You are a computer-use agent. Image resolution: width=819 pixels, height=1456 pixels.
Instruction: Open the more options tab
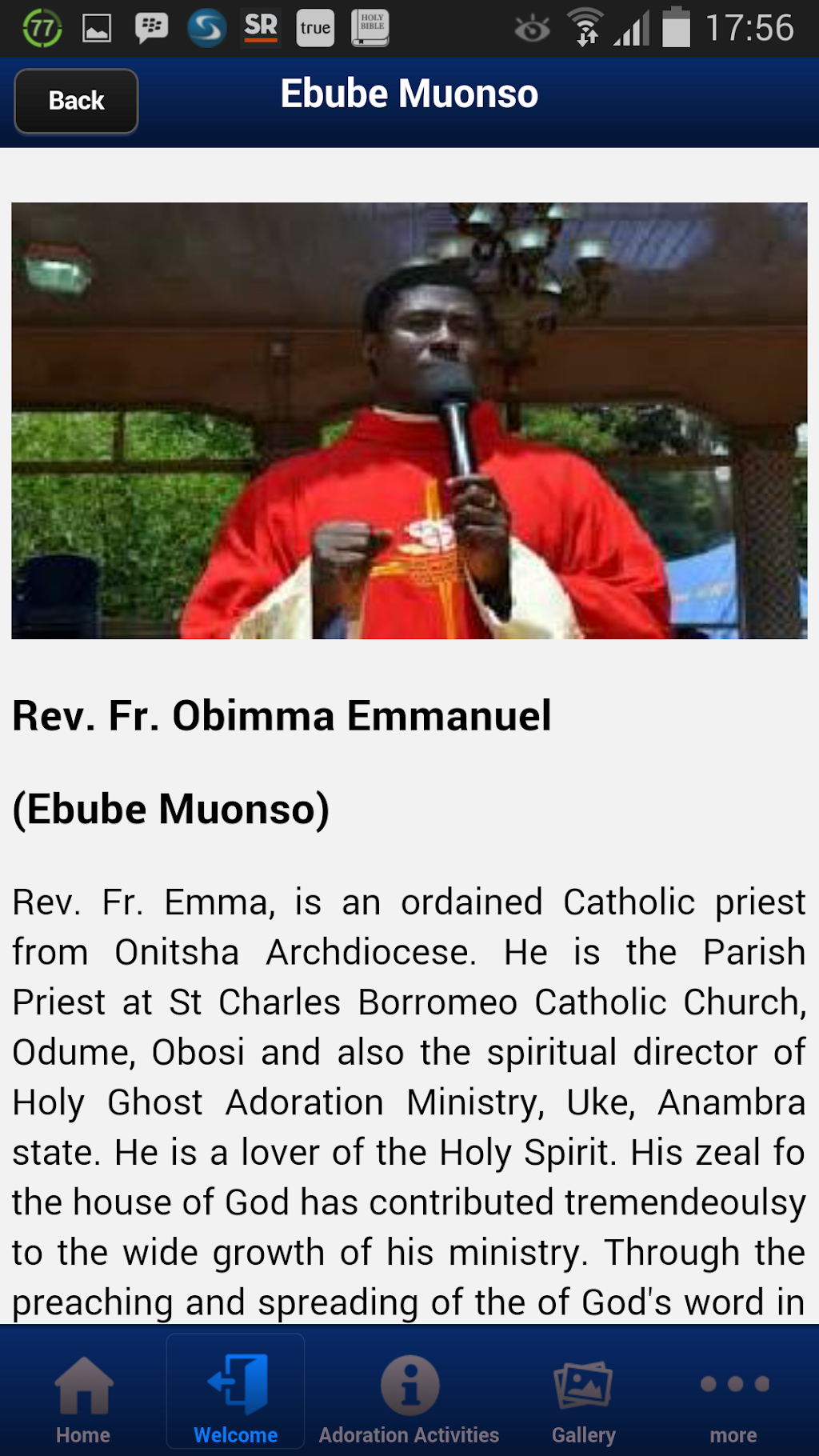point(733,1398)
